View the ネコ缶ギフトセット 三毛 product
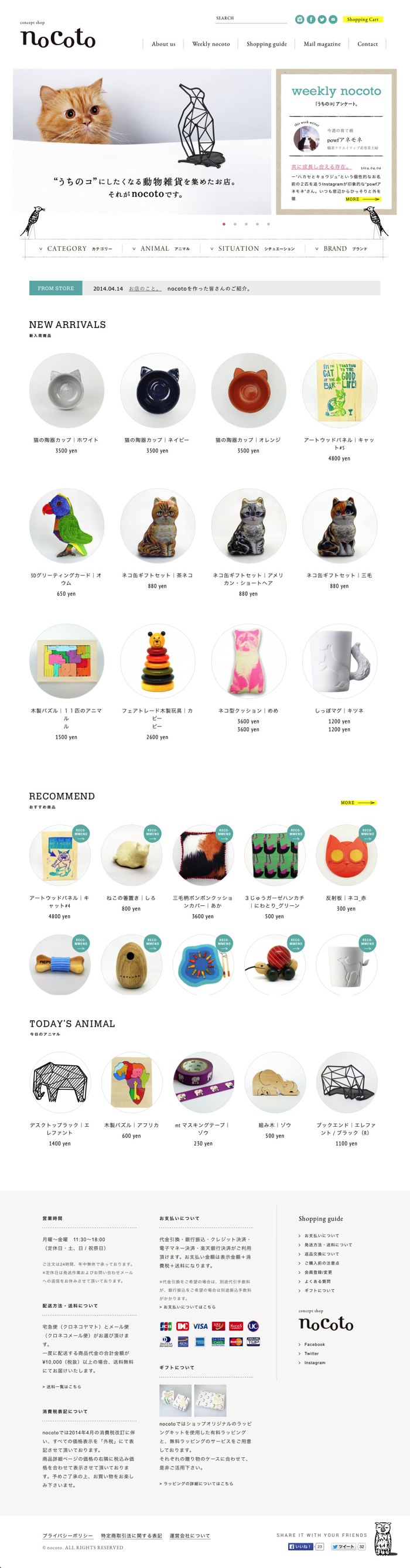The width and height of the screenshot is (410, 1568). [340, 526]
